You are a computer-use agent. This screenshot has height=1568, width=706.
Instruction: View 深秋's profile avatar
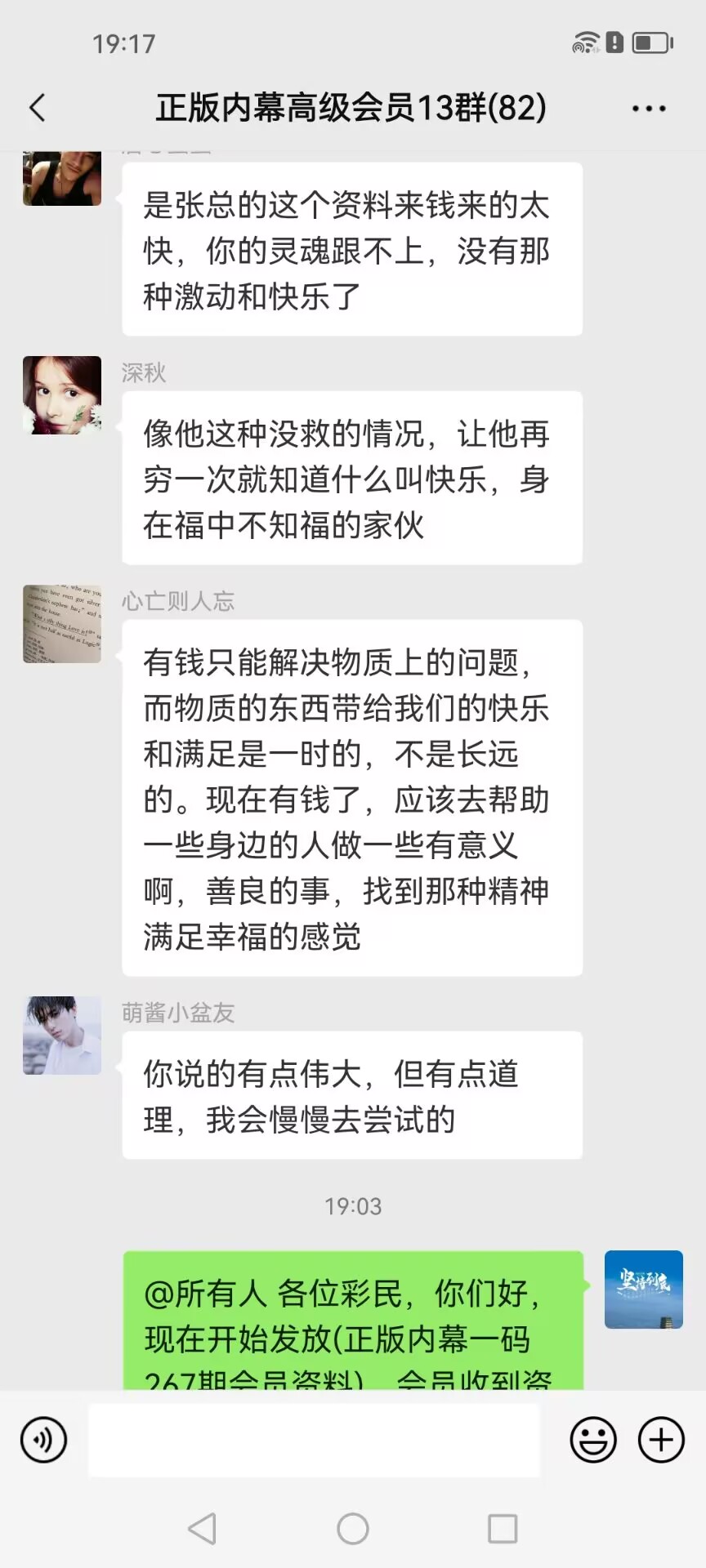point(62,395)
